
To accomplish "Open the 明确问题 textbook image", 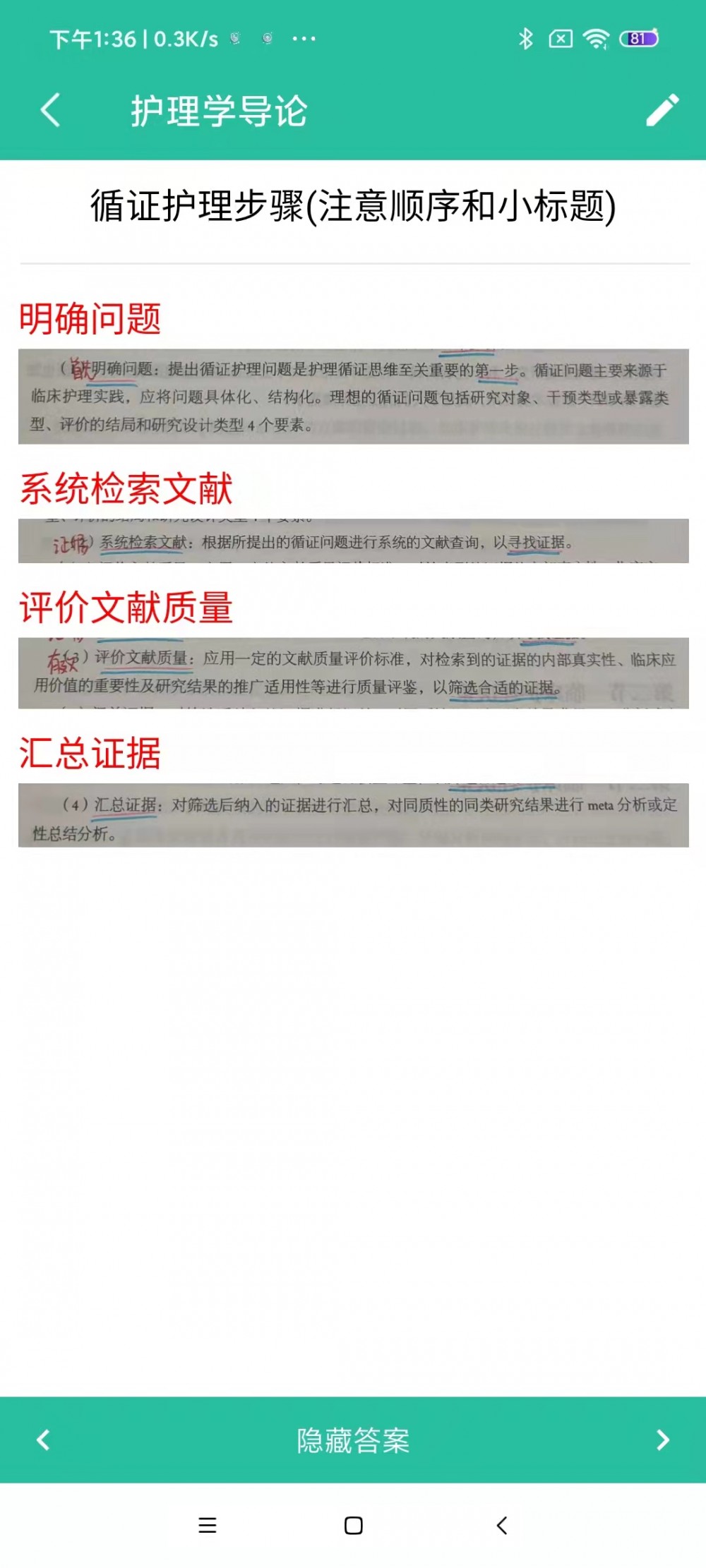I will tap(353, 397).
